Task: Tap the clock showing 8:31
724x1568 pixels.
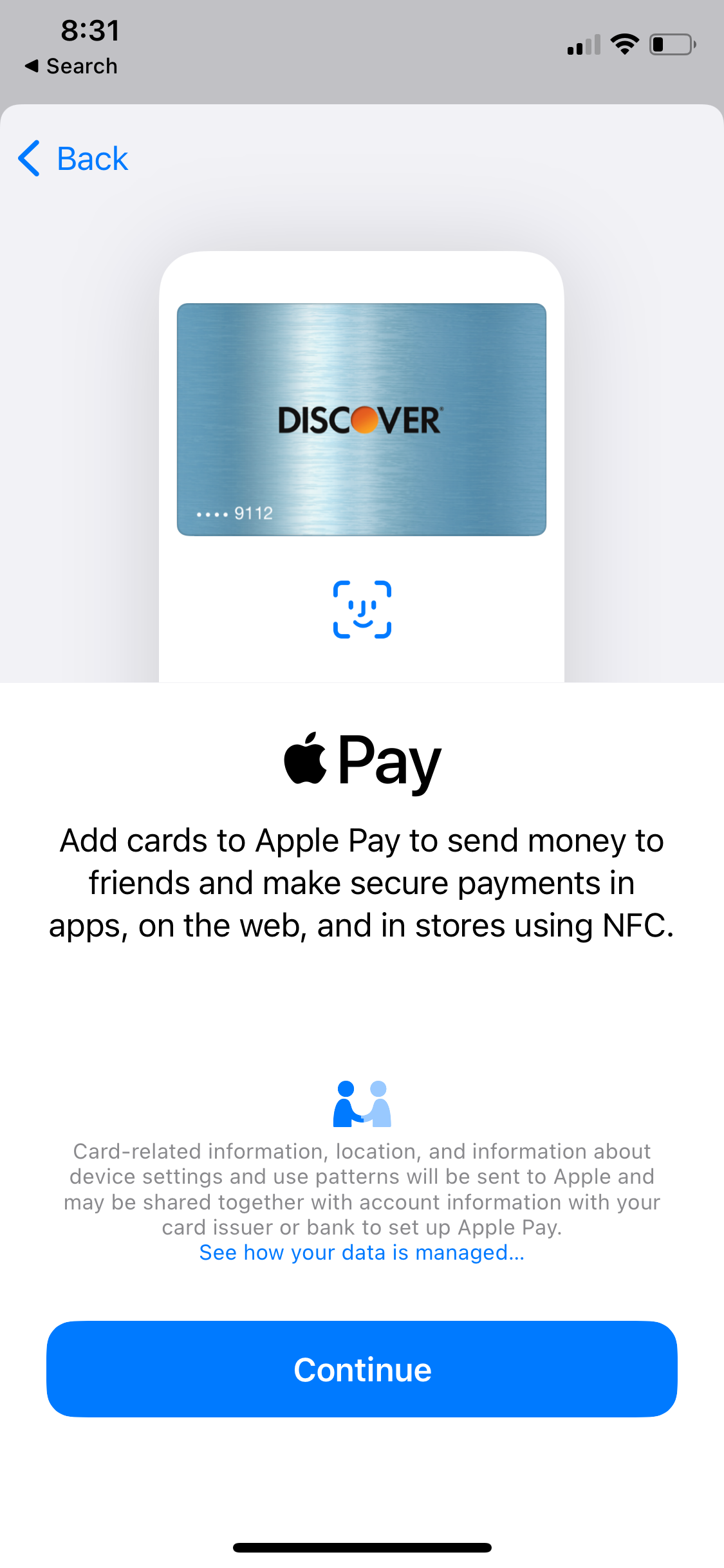Action: [89, 29]
